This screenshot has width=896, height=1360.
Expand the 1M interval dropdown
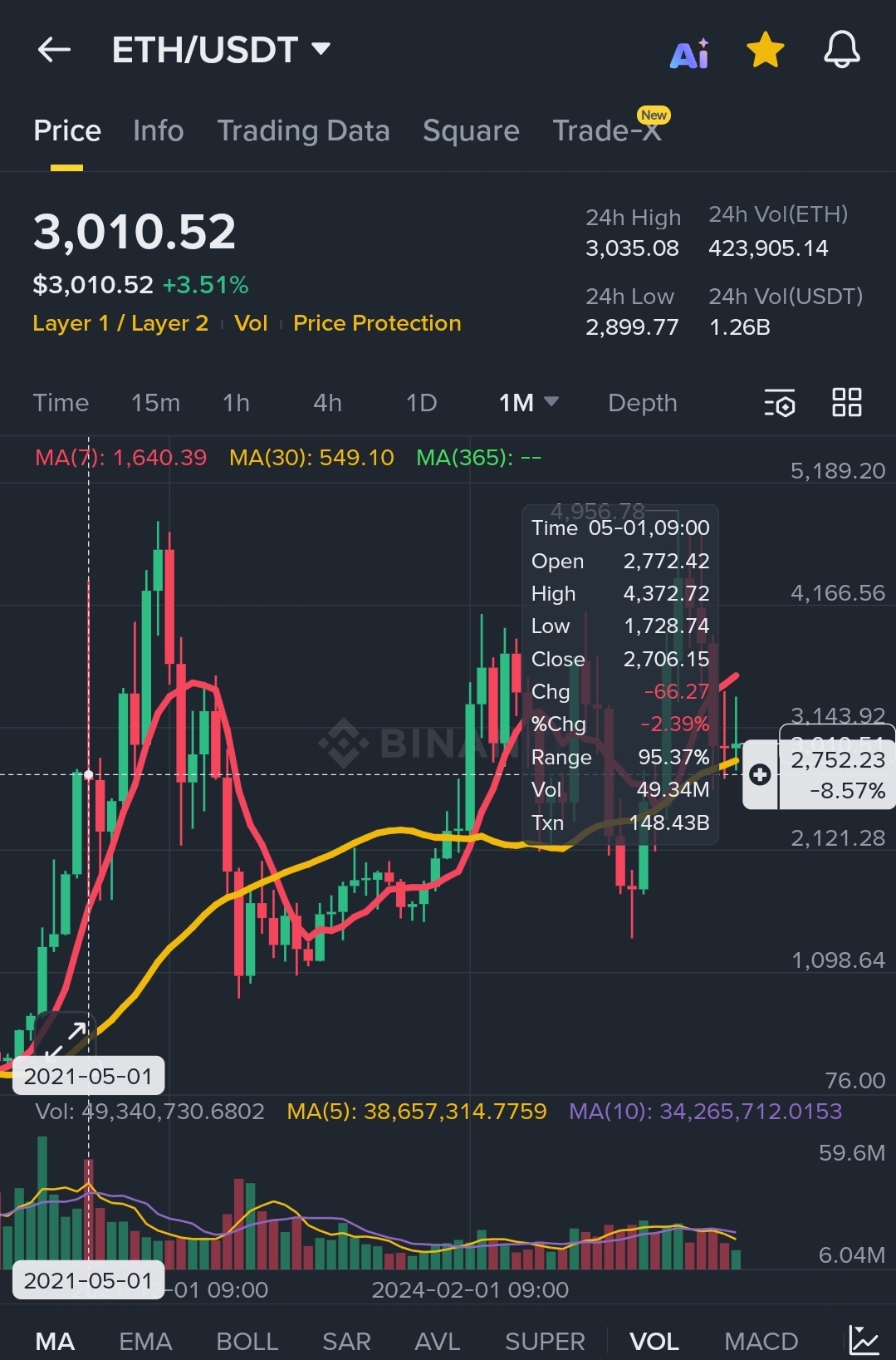528,403
